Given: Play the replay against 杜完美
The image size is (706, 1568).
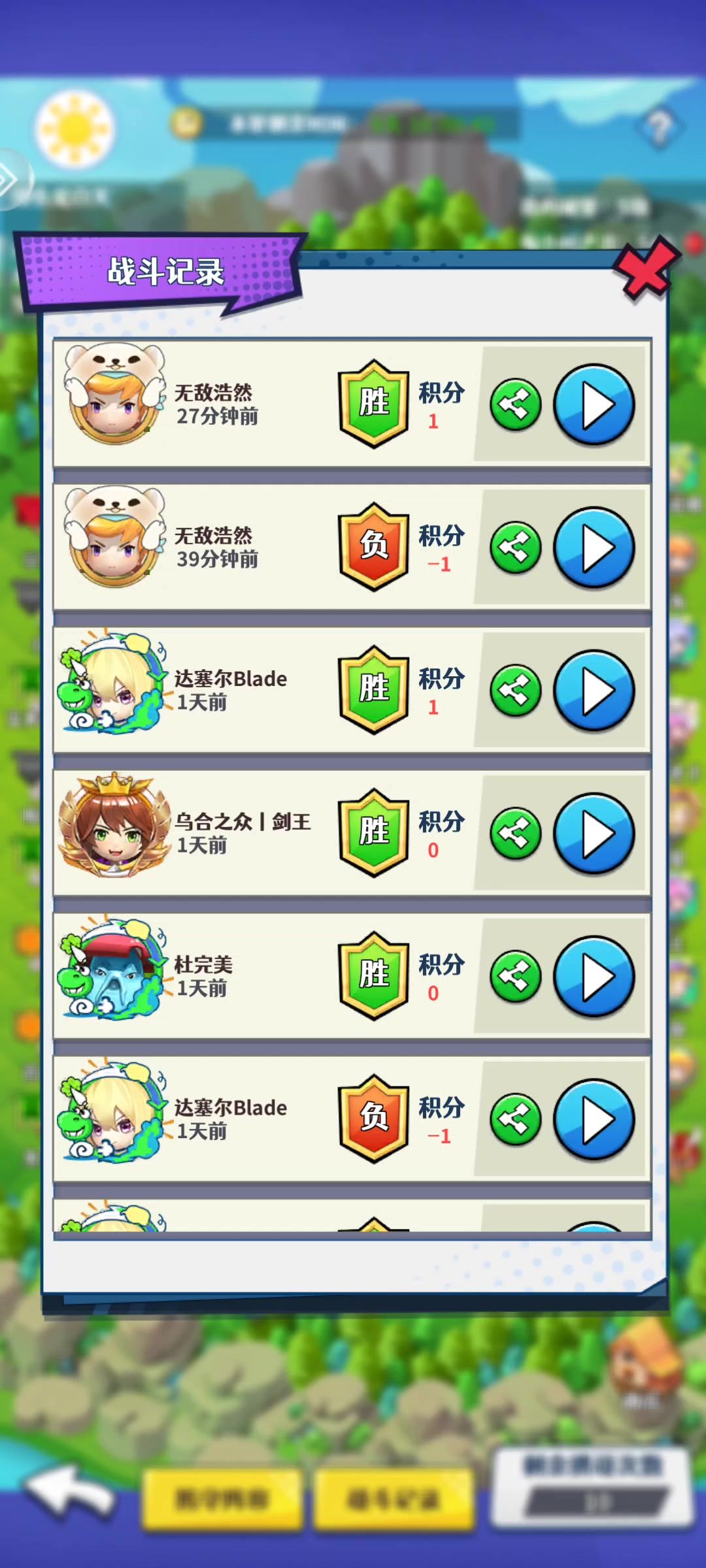Looking at the screenshot, I should (x=594, y=977).
